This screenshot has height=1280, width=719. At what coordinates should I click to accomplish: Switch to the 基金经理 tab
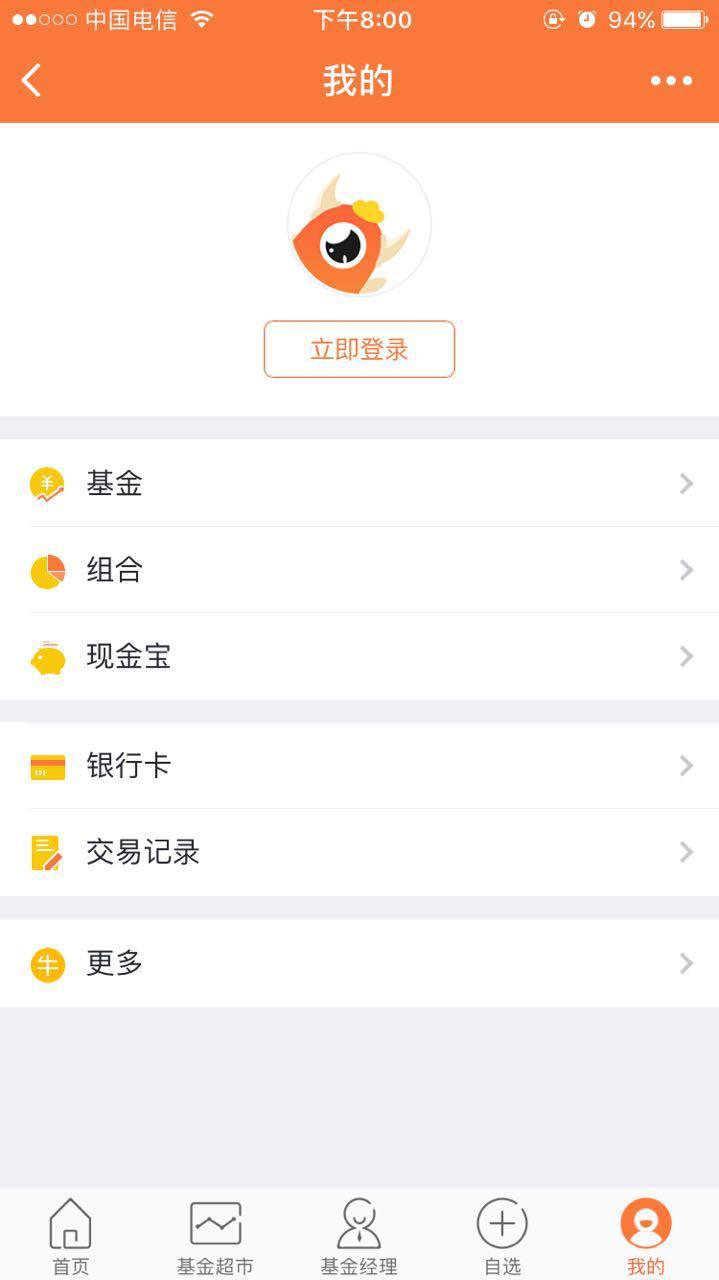(359, 1236)
